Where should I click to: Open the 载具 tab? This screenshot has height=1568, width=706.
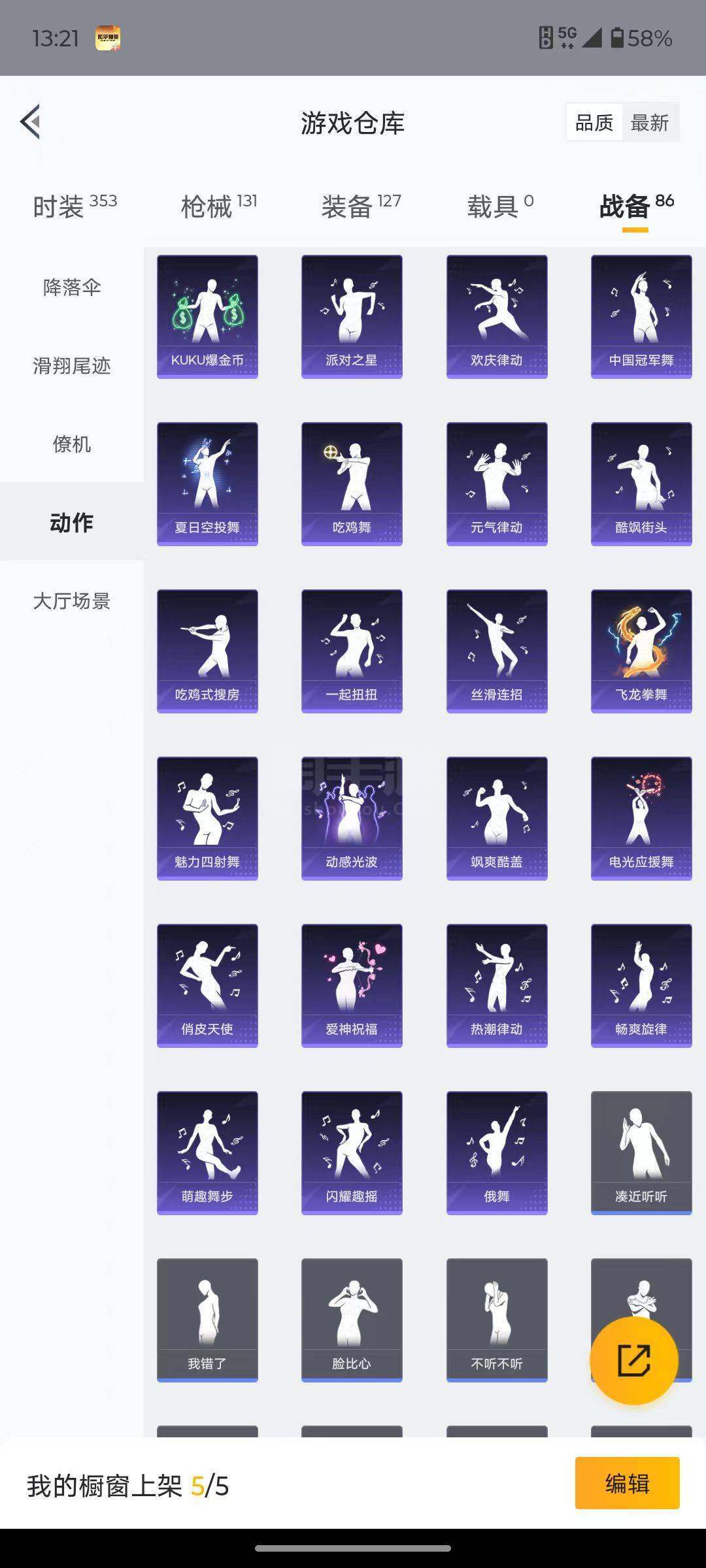[x=500, y=206]
